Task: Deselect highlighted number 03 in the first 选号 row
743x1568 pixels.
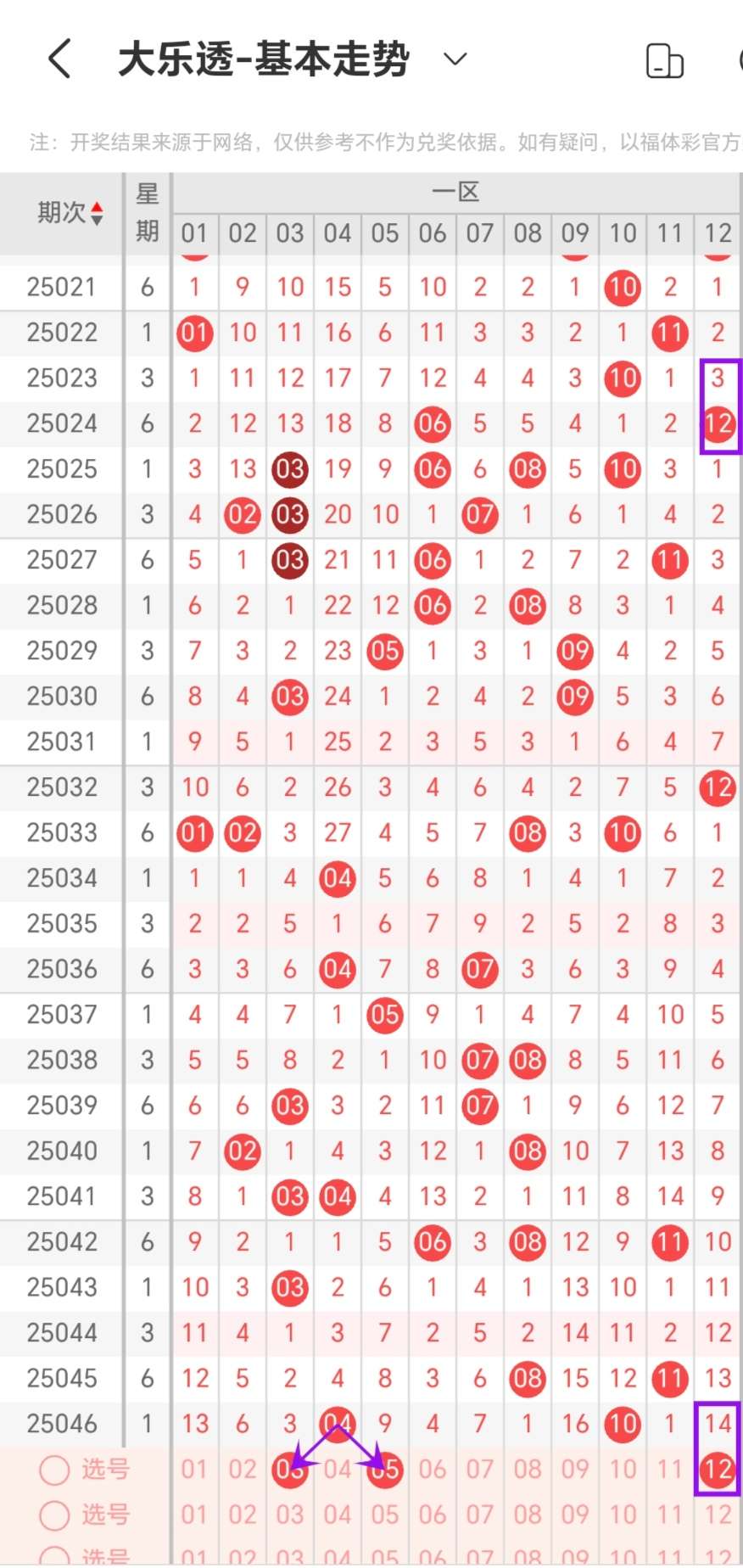Action: click(290, 1470)
